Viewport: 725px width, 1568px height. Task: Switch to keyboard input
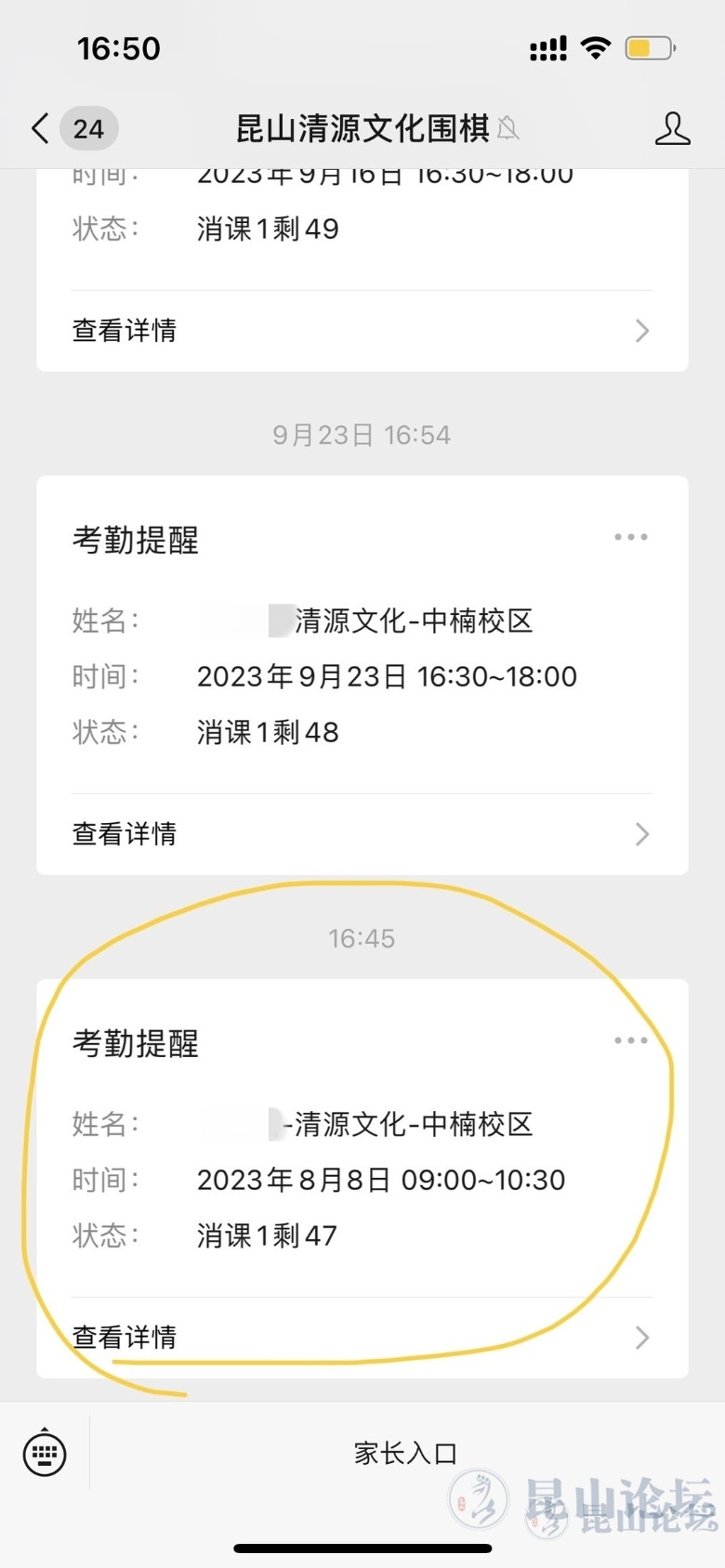[45, 1452]
